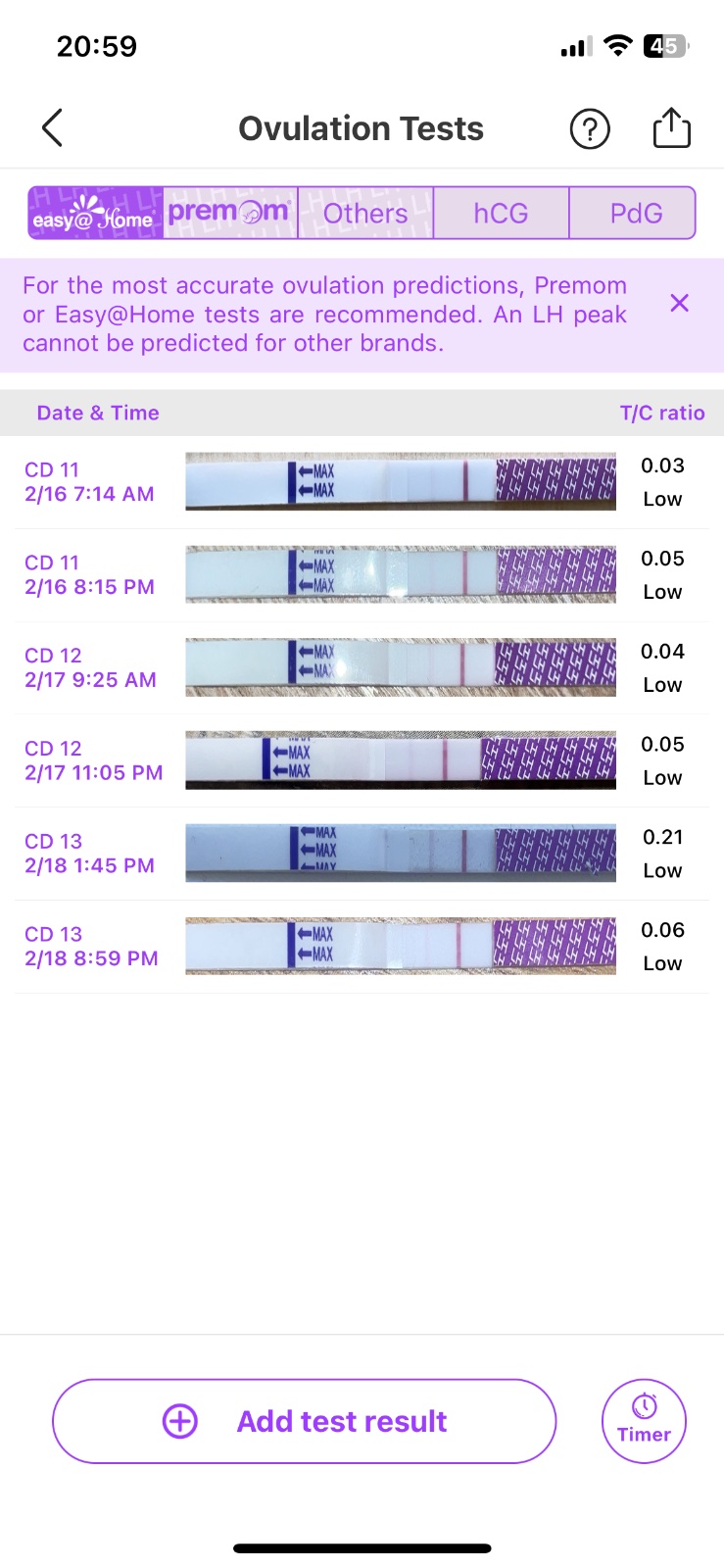Switch to the hCG tab

click(501, 214)
